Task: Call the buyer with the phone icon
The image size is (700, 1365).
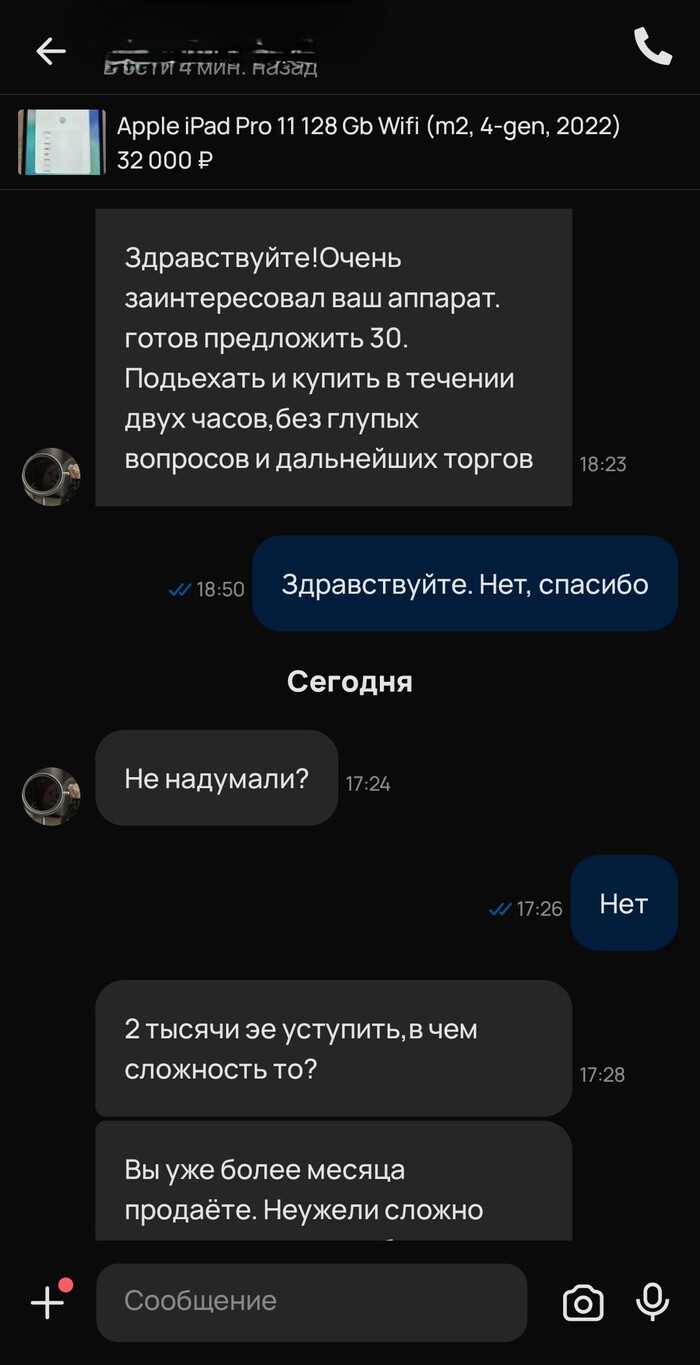Action: pos(652,47)
